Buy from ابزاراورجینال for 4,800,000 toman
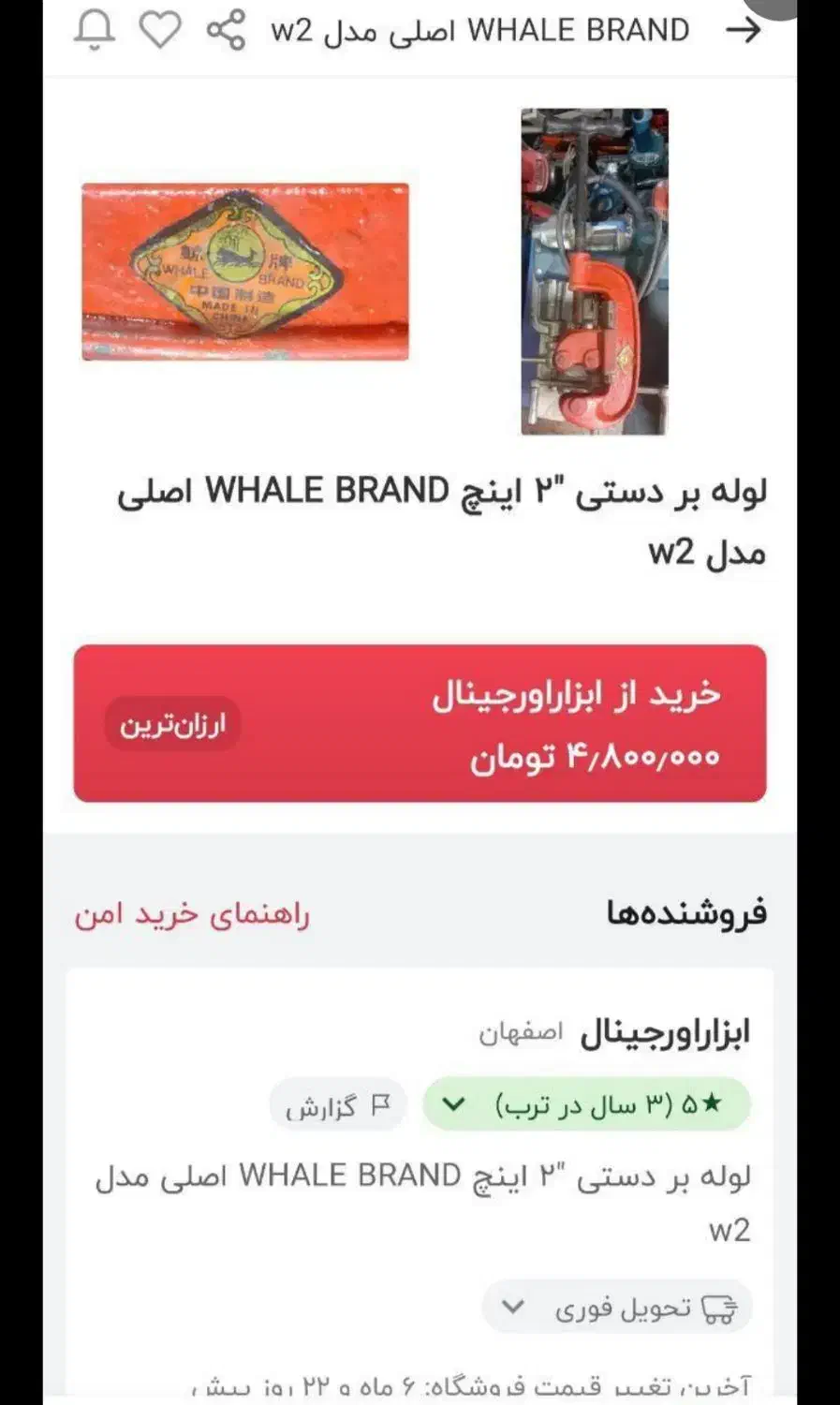840x1405 pixels. tap(420, 723)
